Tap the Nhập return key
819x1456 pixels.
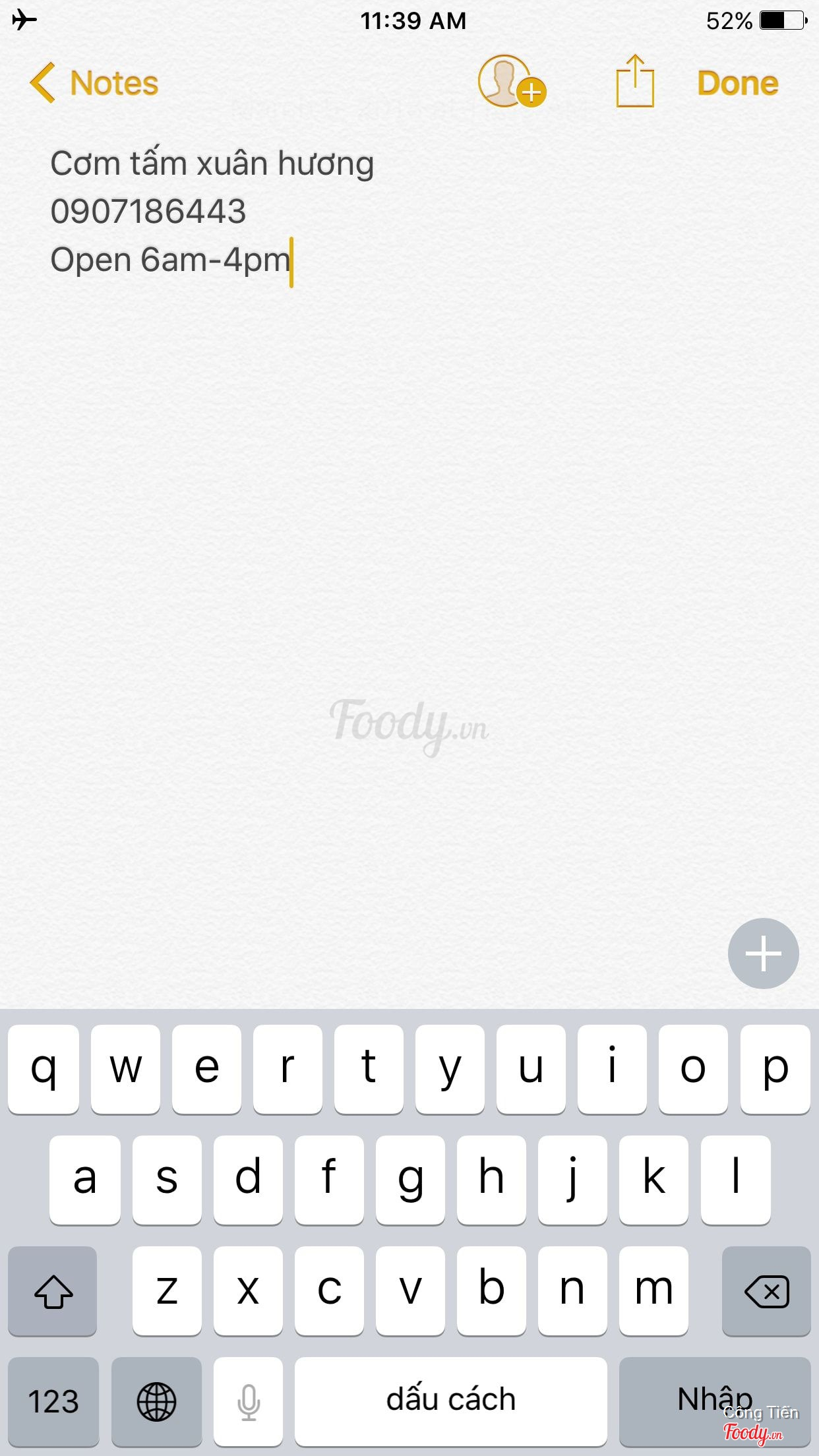coord(714,1398)
